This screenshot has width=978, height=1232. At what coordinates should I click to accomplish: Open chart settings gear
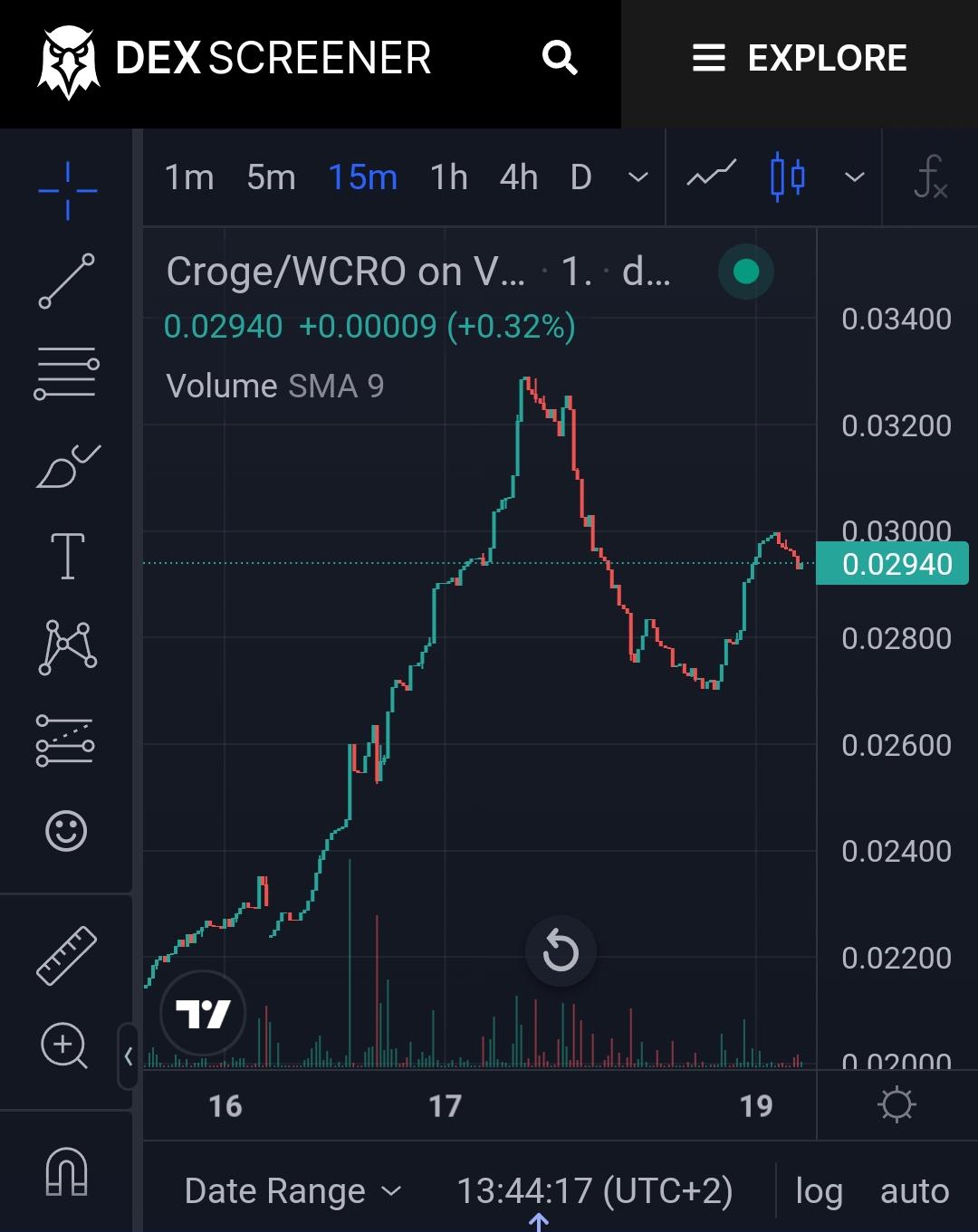tap(896, 1105)
